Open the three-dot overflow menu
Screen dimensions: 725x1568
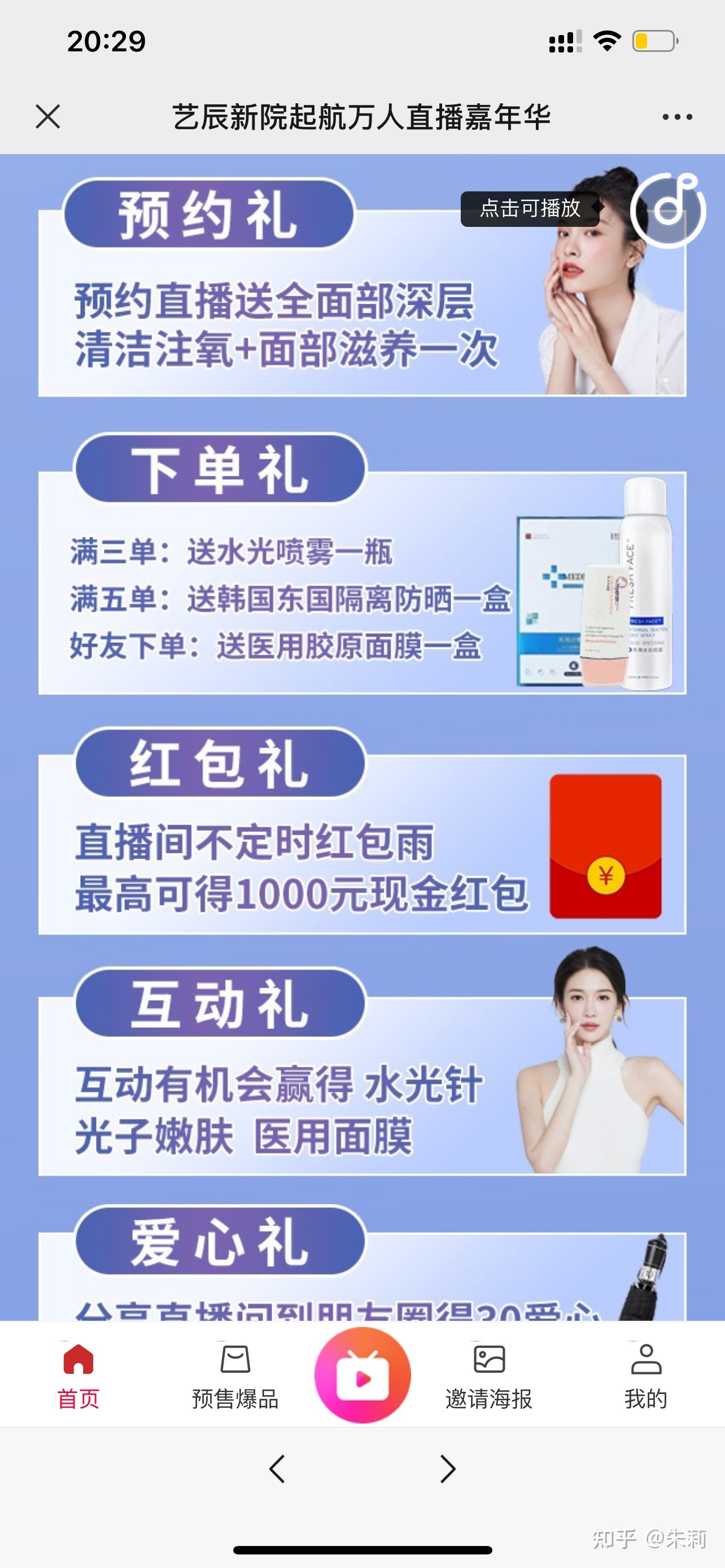677,117
